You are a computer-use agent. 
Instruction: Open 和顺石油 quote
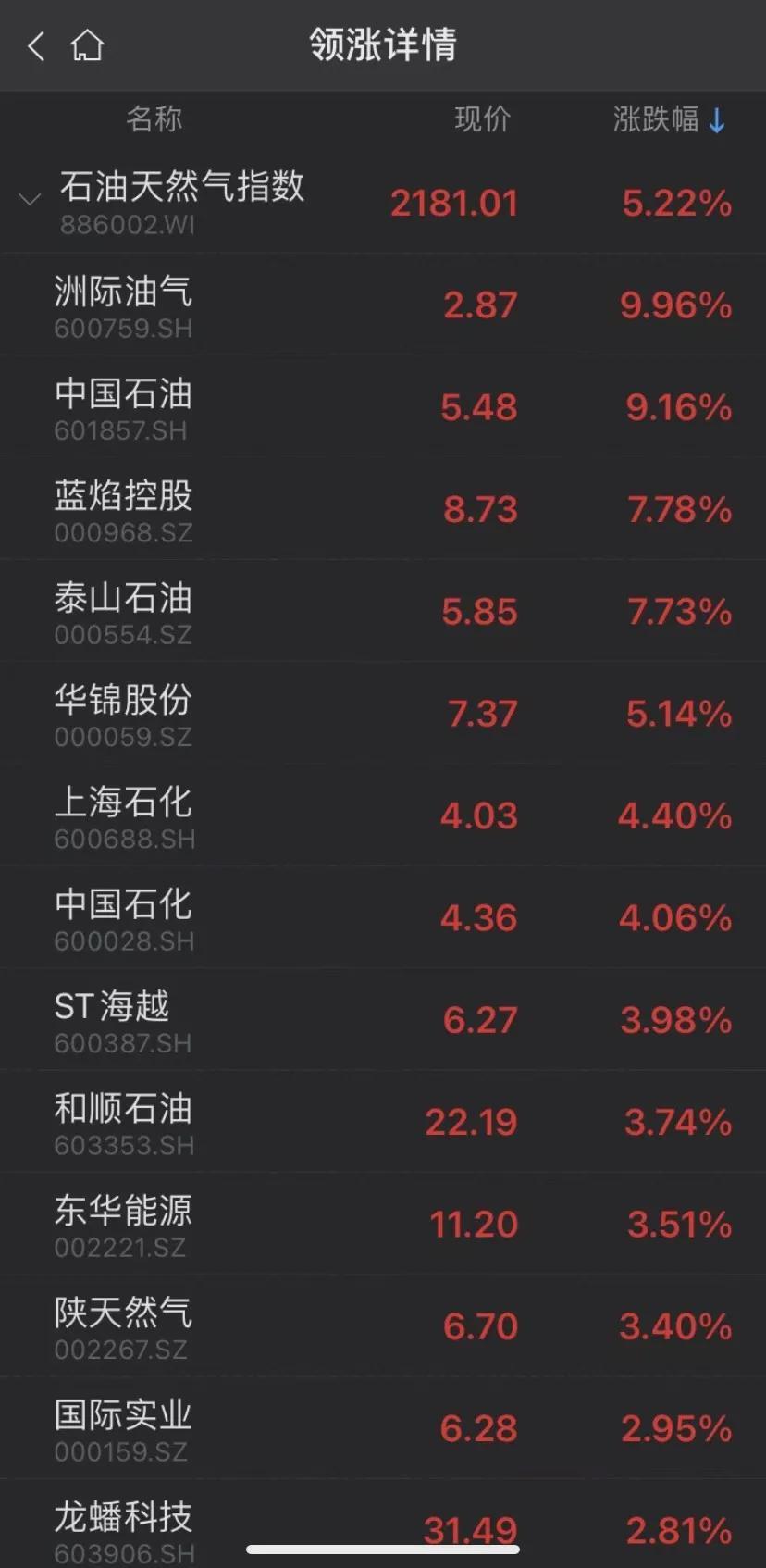click(383, 1122)
